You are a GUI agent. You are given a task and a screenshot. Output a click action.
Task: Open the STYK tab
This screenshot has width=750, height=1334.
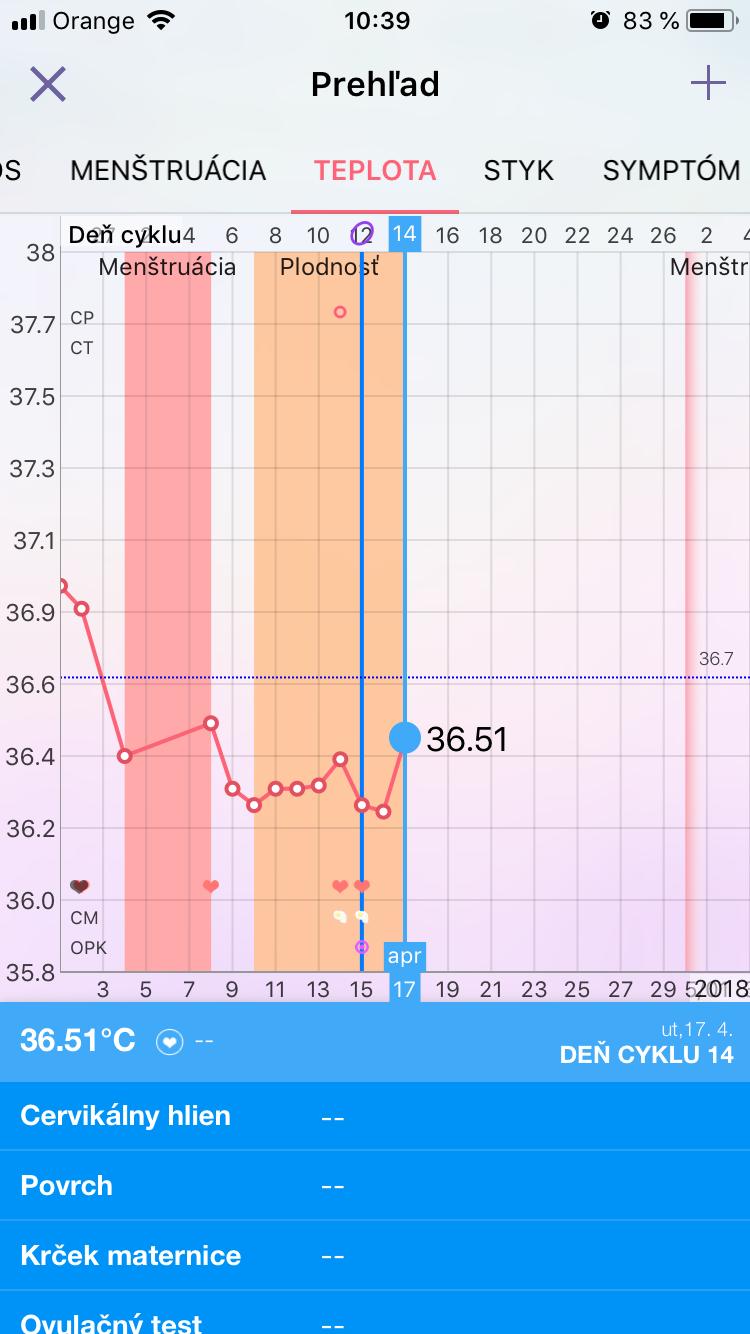(518, 170)
